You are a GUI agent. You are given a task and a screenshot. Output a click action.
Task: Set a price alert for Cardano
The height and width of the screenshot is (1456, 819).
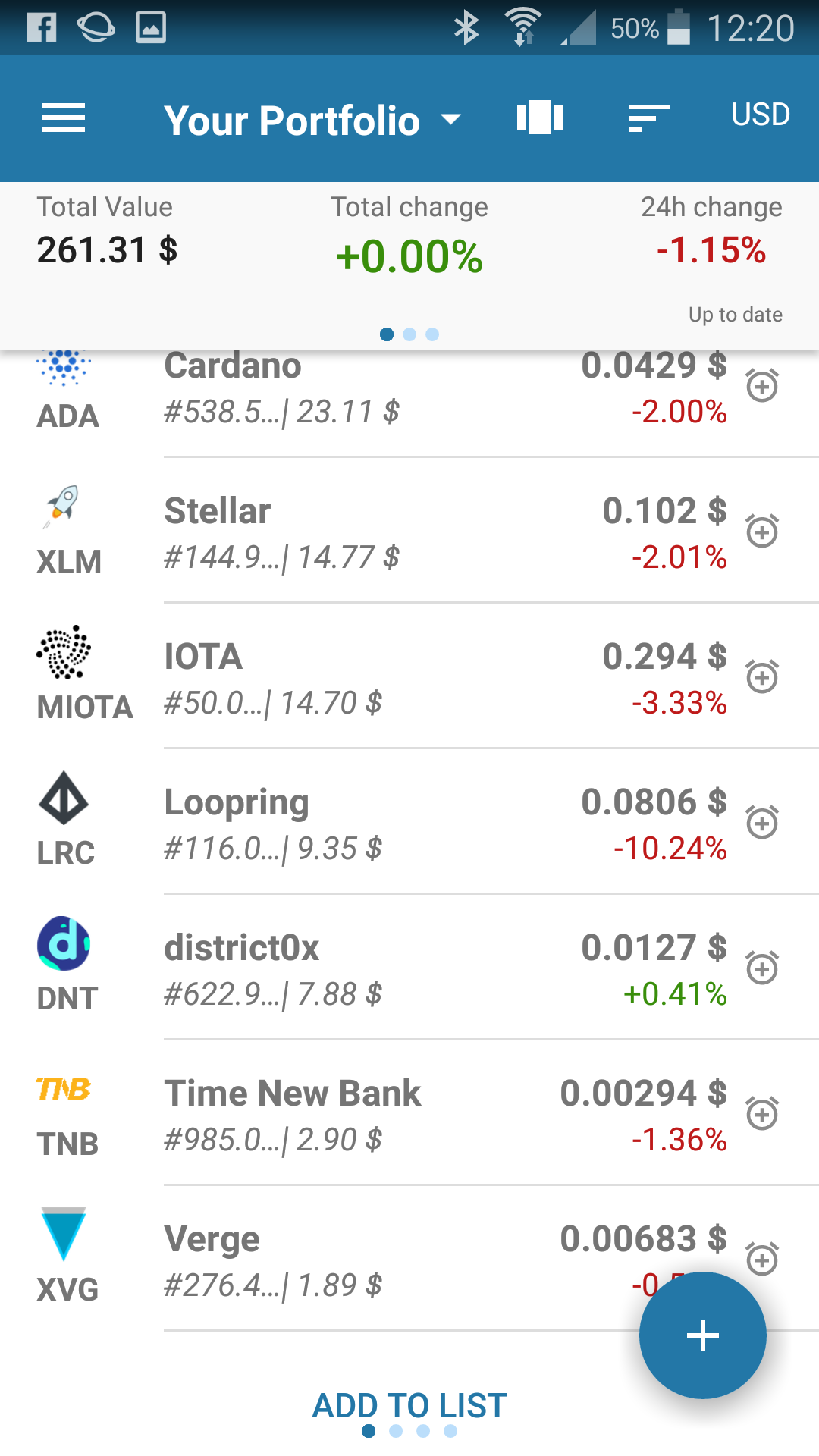[762, 386]
